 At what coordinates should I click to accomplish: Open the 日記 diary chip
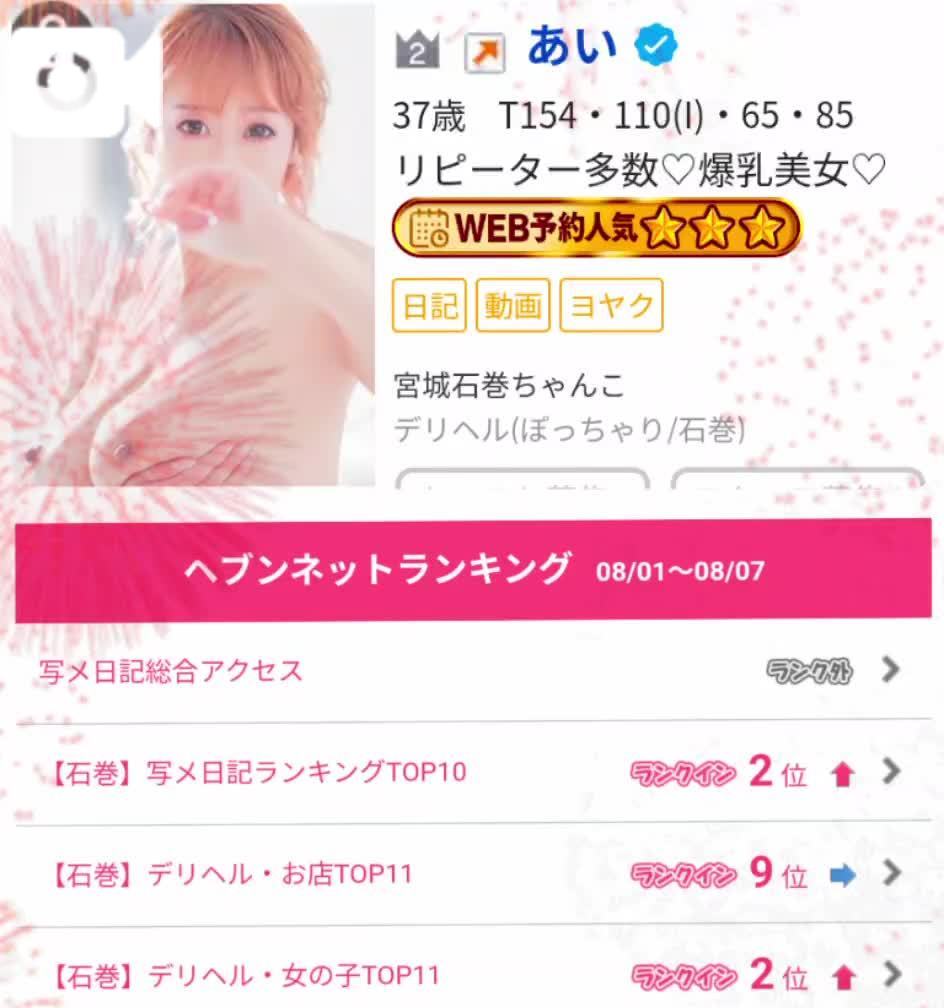click(429, 306)
